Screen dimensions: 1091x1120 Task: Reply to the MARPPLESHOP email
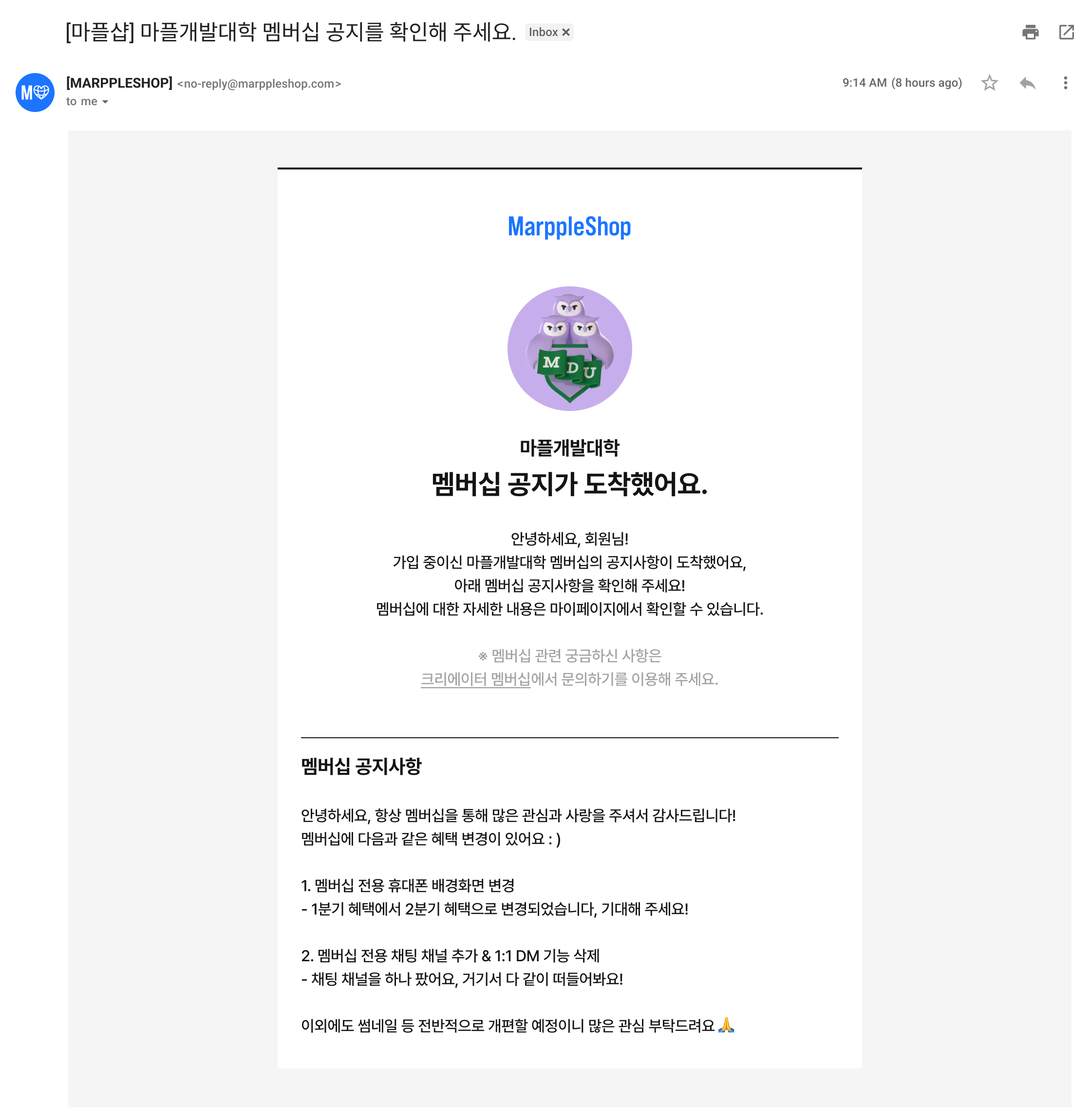pos(1027,83)
